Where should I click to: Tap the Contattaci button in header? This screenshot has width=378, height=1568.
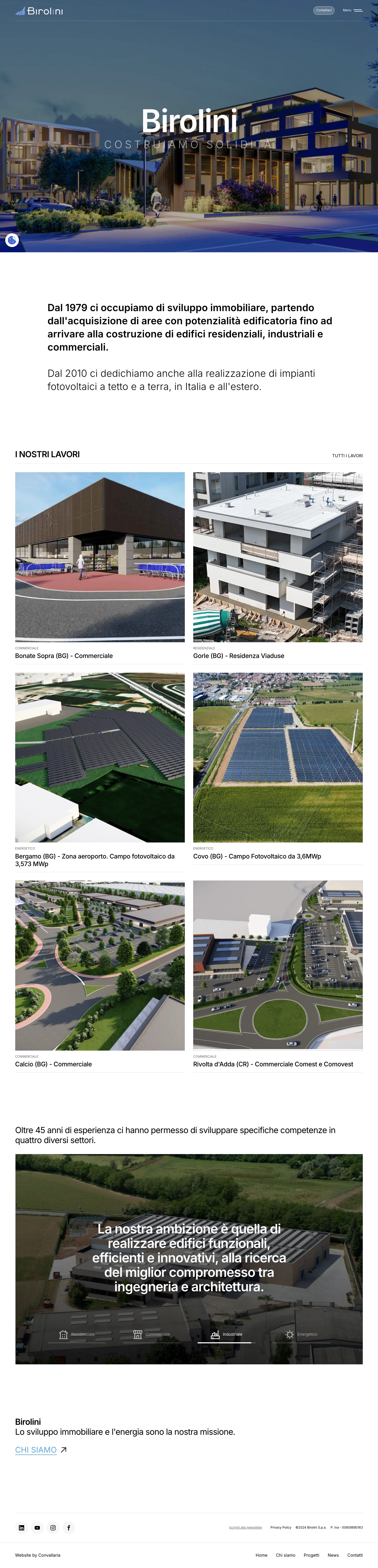[x=324, y=10]
